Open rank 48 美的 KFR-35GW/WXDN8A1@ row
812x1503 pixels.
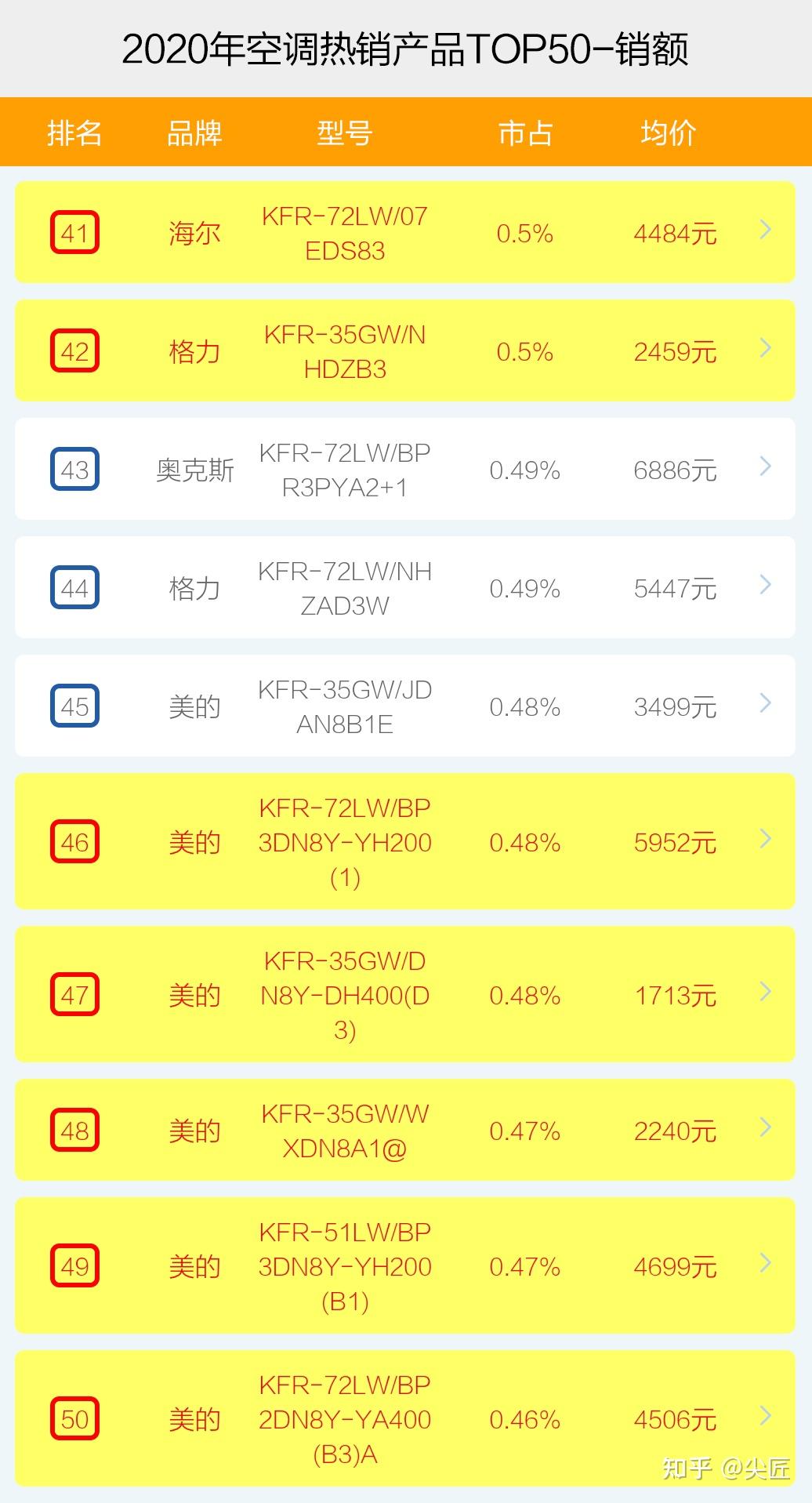(x=405, y=1130)
